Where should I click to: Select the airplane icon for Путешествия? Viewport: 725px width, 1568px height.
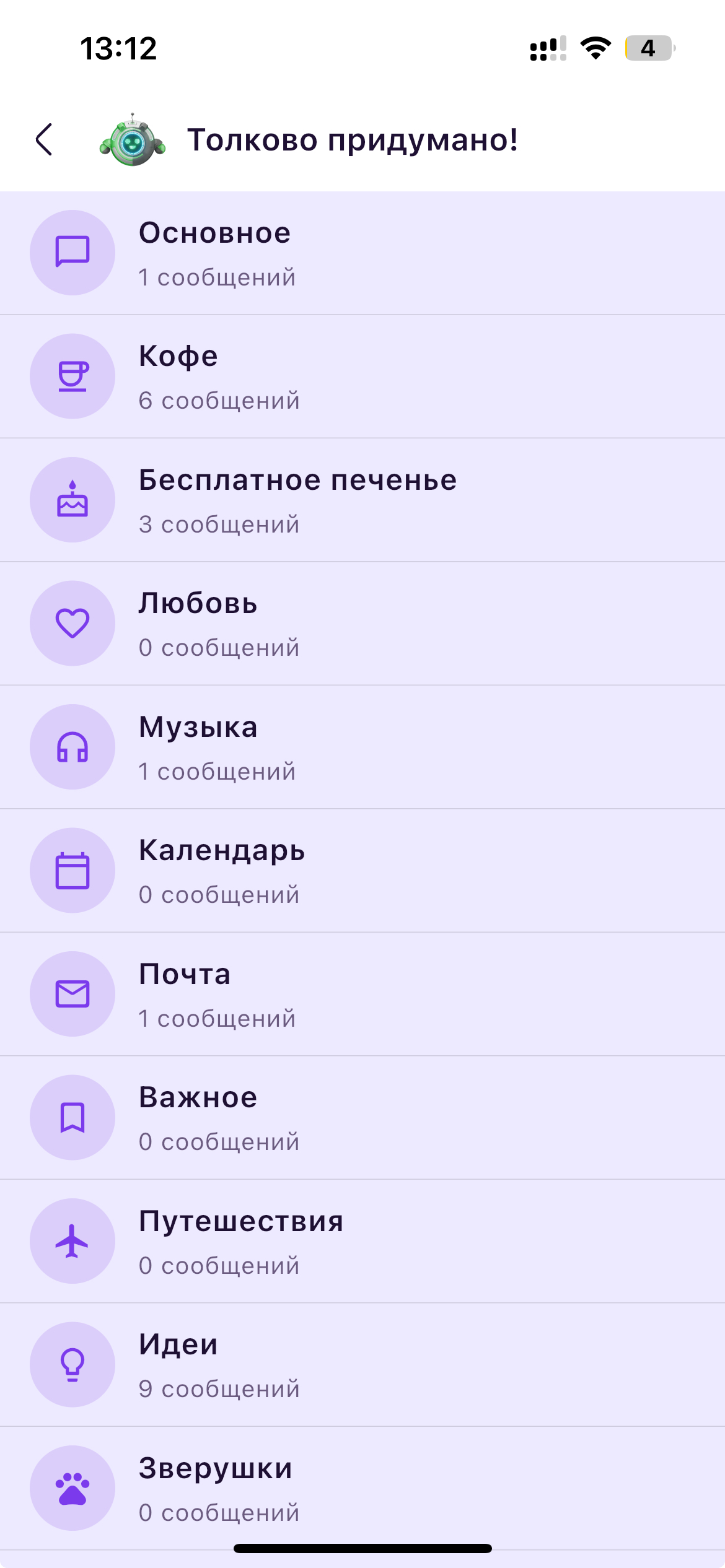(72, 1240)
